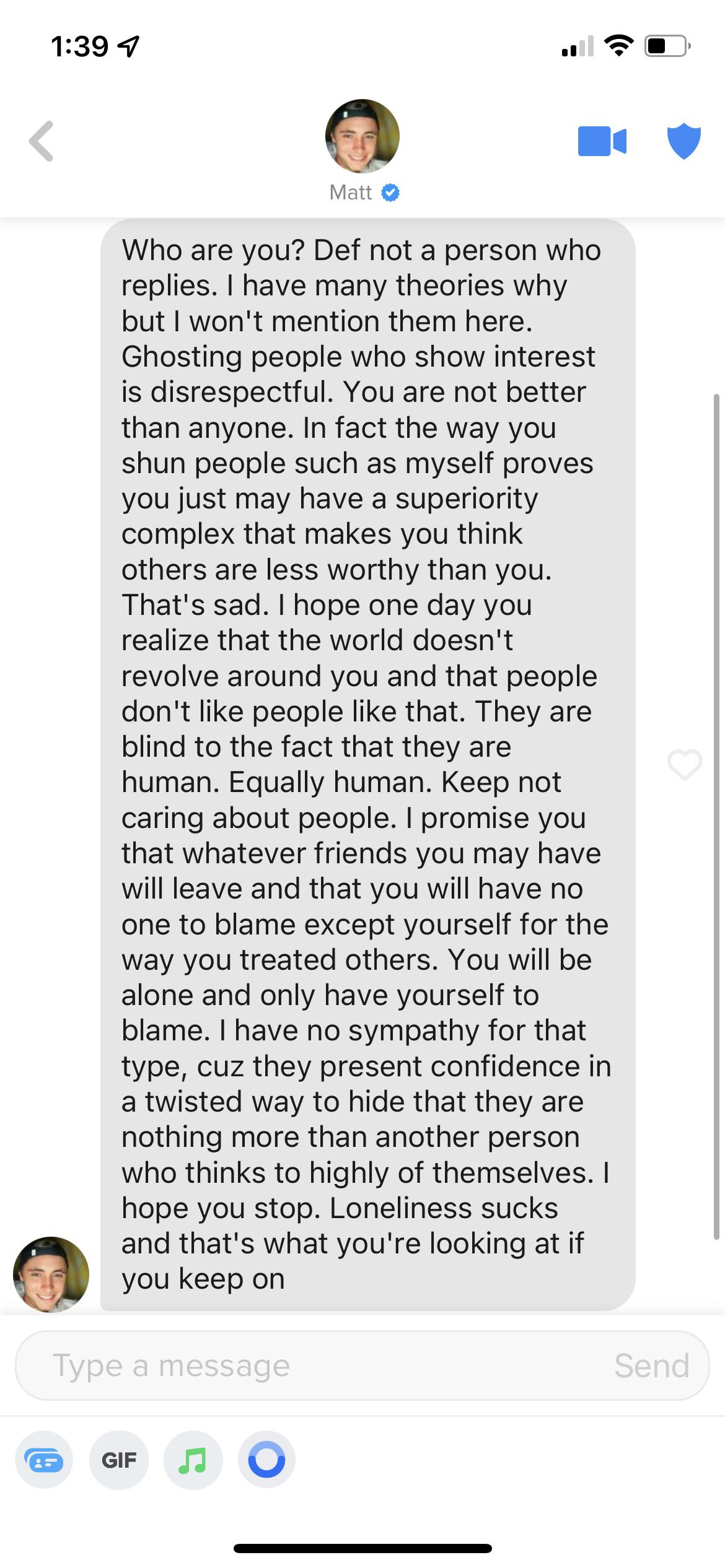Open Matt's profile from the header photo

(x=362, y=136)
